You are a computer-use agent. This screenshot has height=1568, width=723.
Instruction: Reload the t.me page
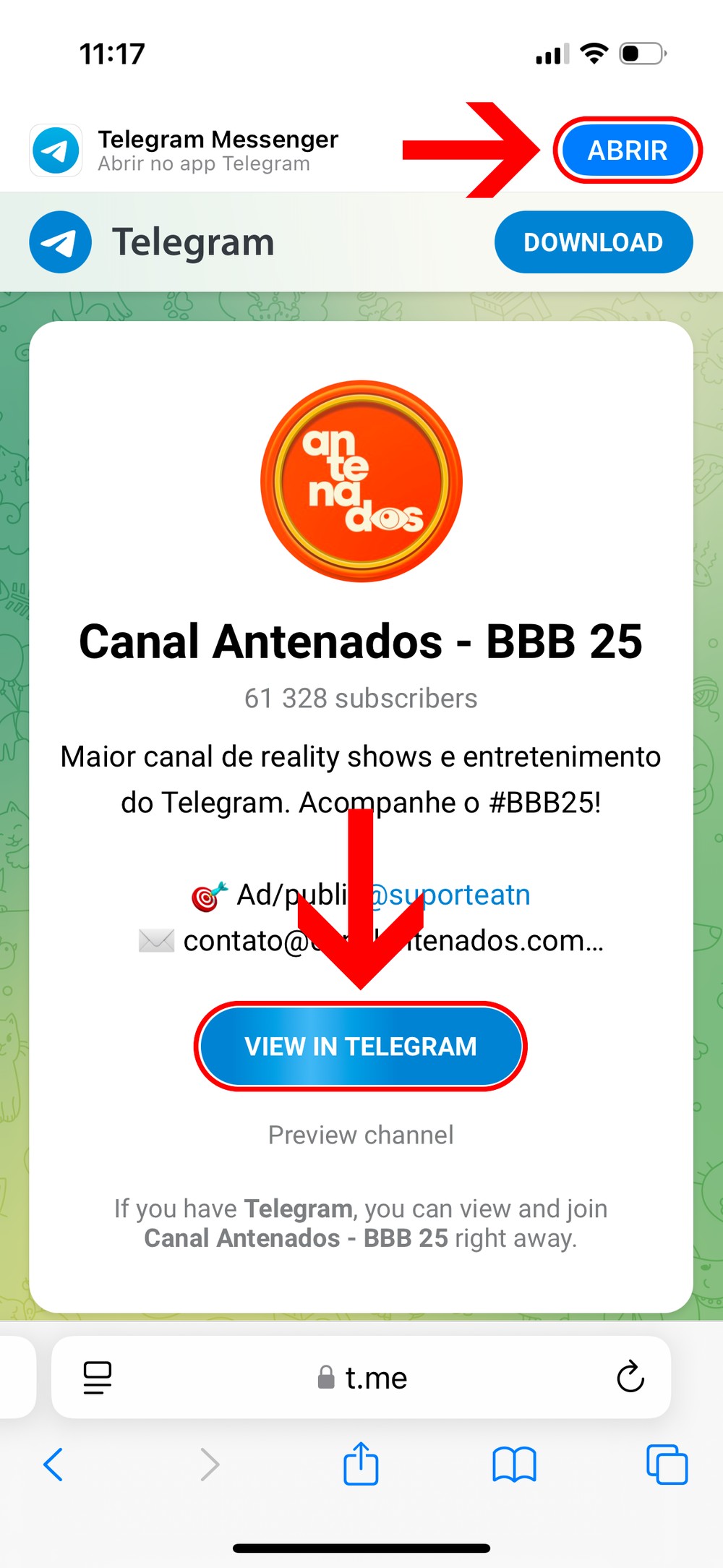pyautogui.click(x=630, y=1377)
